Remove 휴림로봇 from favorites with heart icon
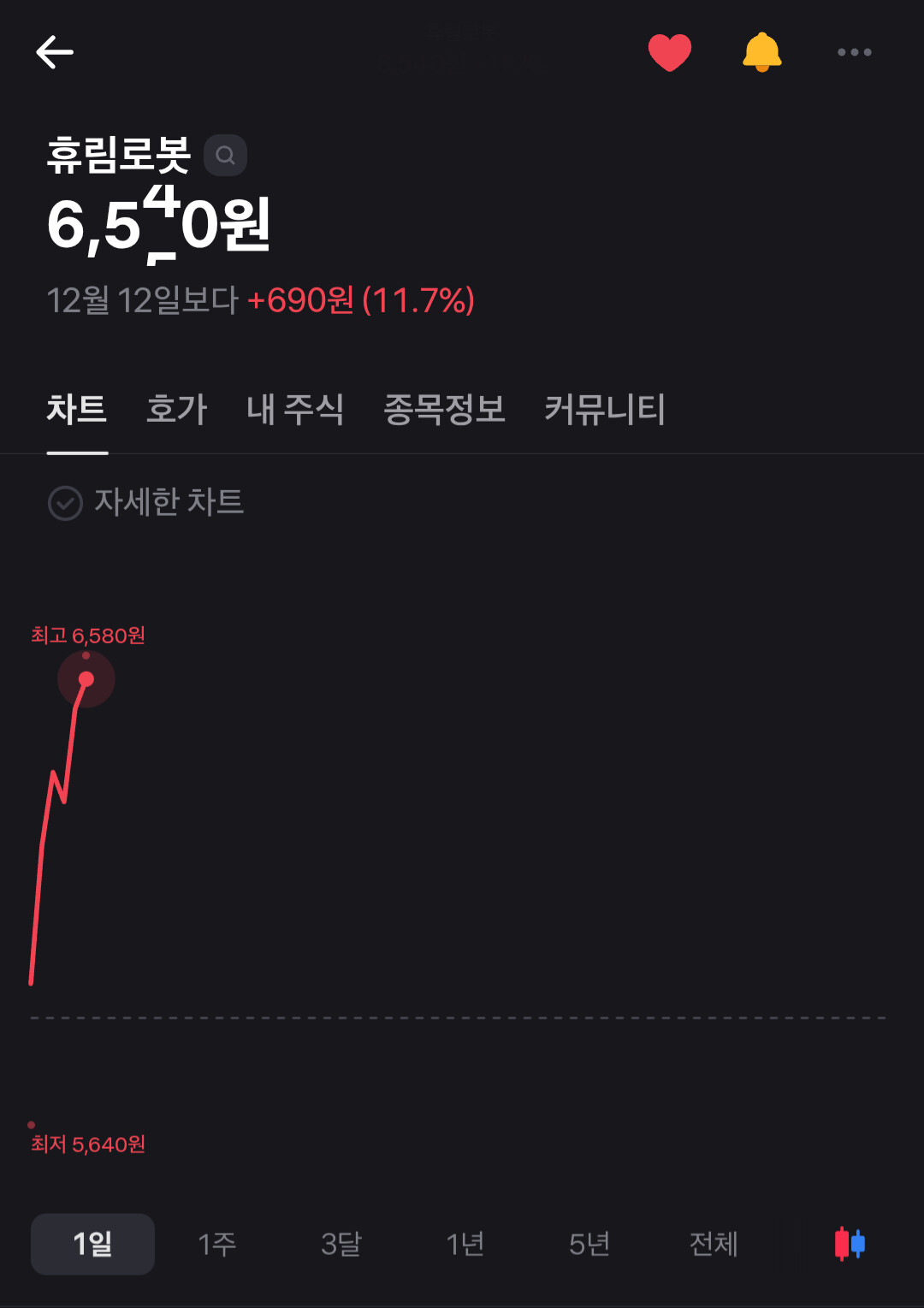The width and height of the screenshot is (924, 1308). 670,52
